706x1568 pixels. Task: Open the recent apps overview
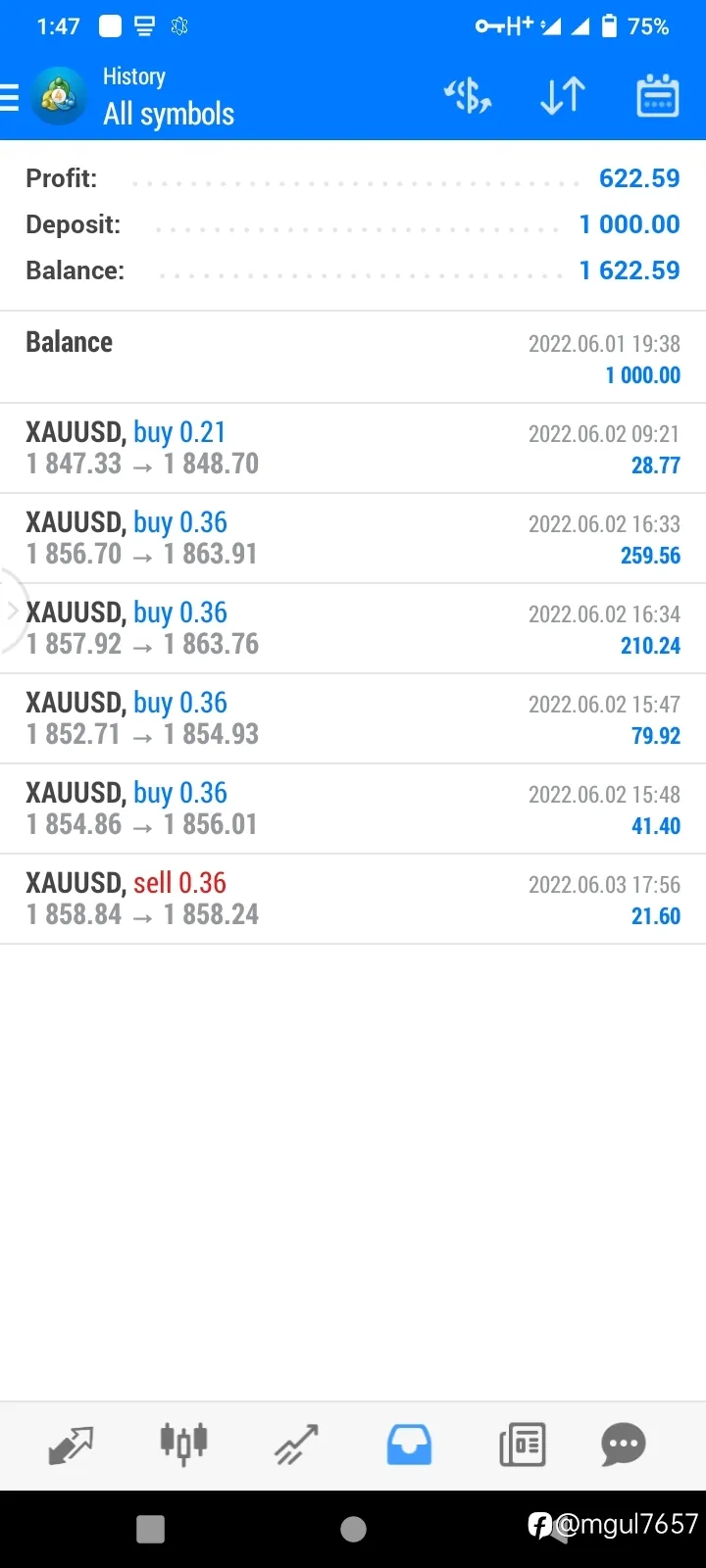pyautogui.click(x=150, y=1529)
